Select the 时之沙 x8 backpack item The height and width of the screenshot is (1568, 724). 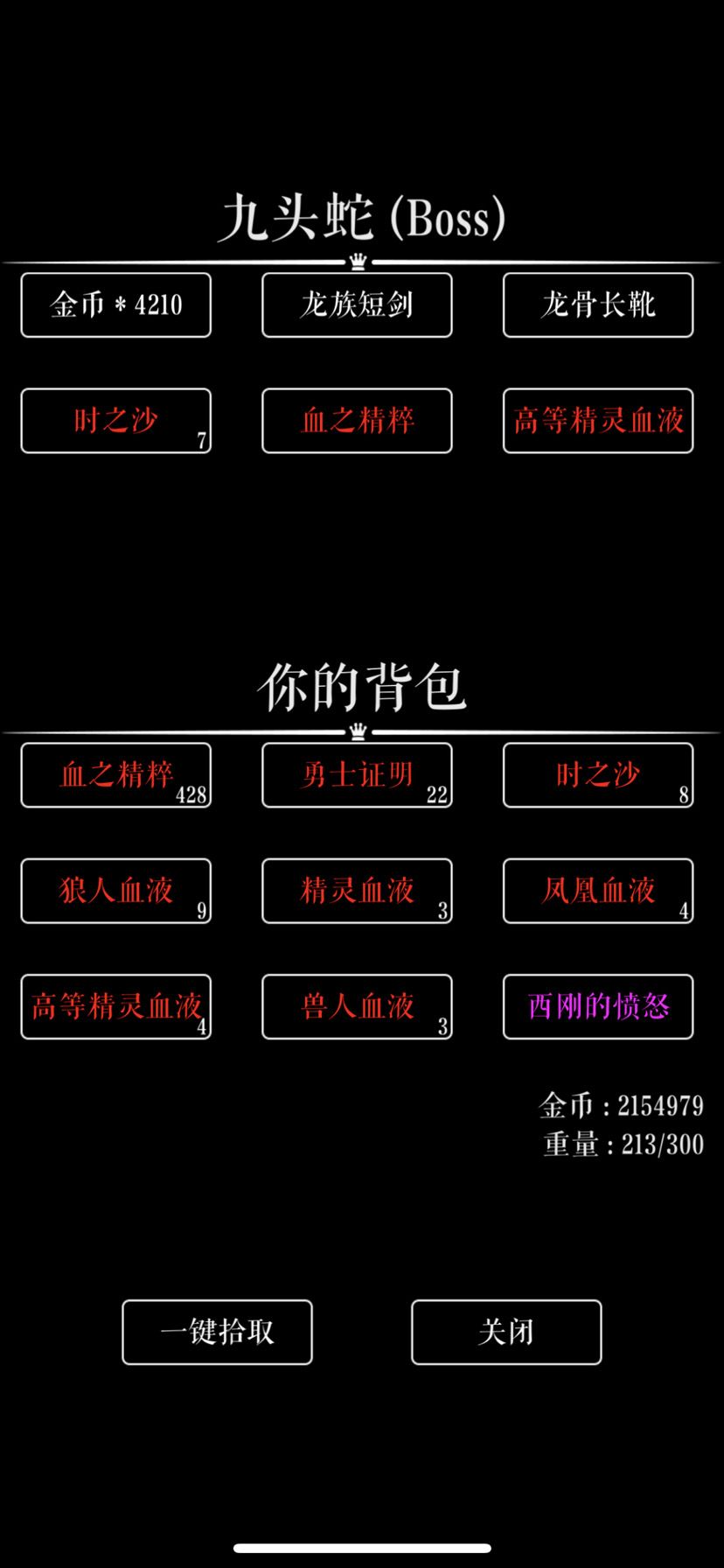[597, 774]
